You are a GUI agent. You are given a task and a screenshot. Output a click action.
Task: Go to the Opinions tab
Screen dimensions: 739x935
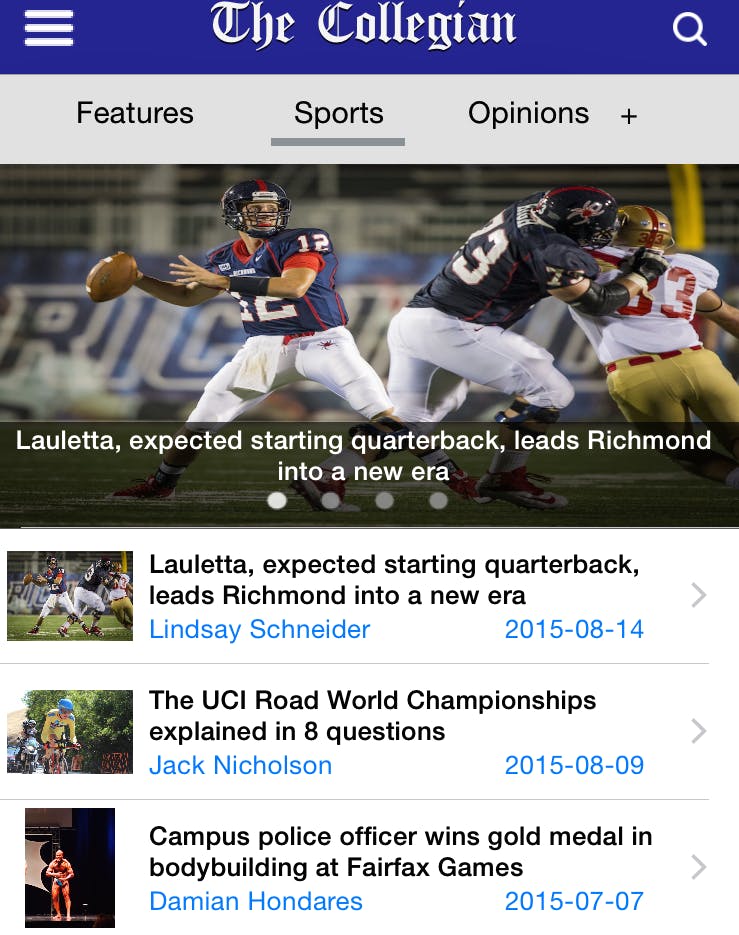(528, 113)
